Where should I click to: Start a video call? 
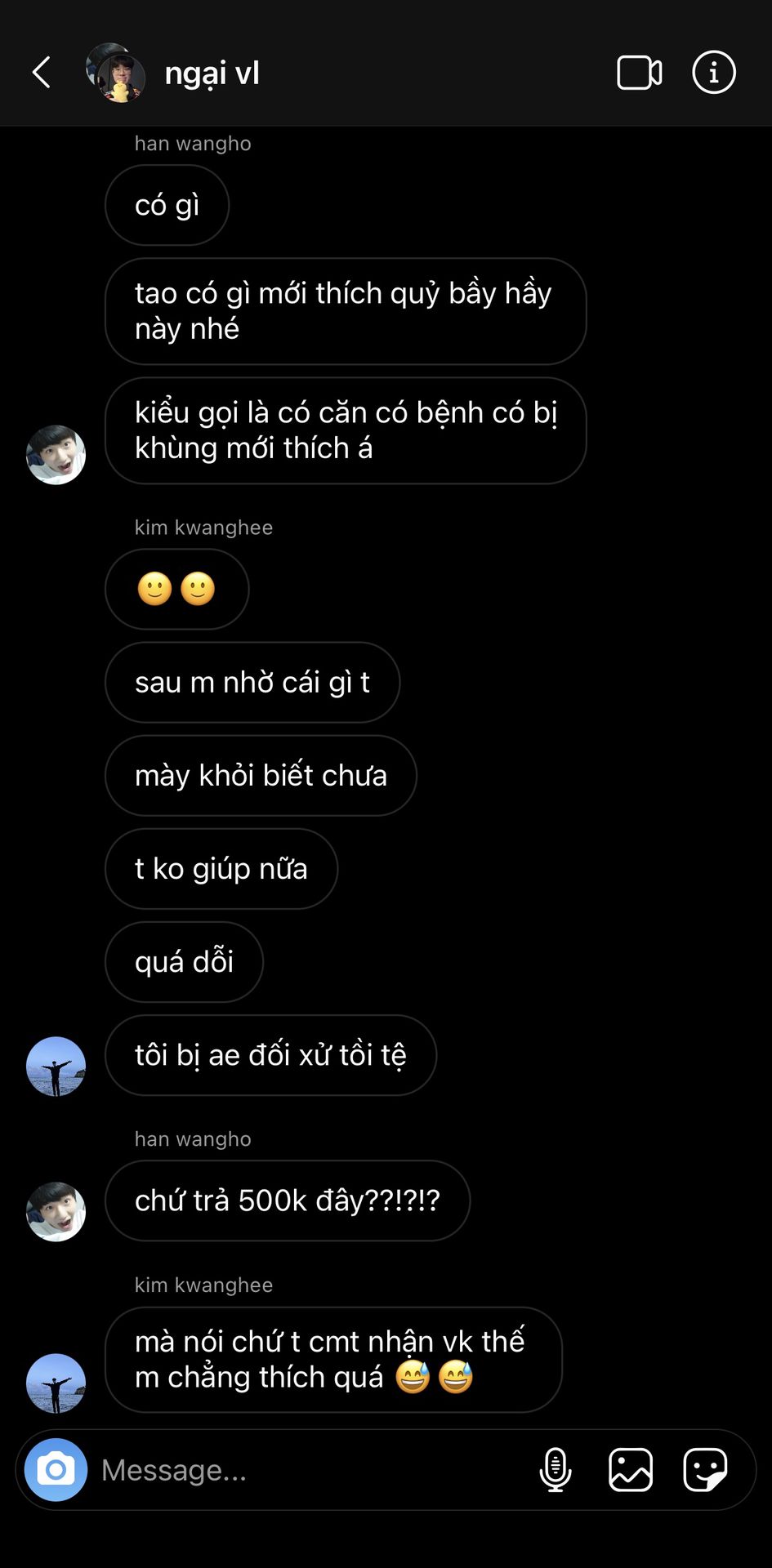[x=639, y=73]
